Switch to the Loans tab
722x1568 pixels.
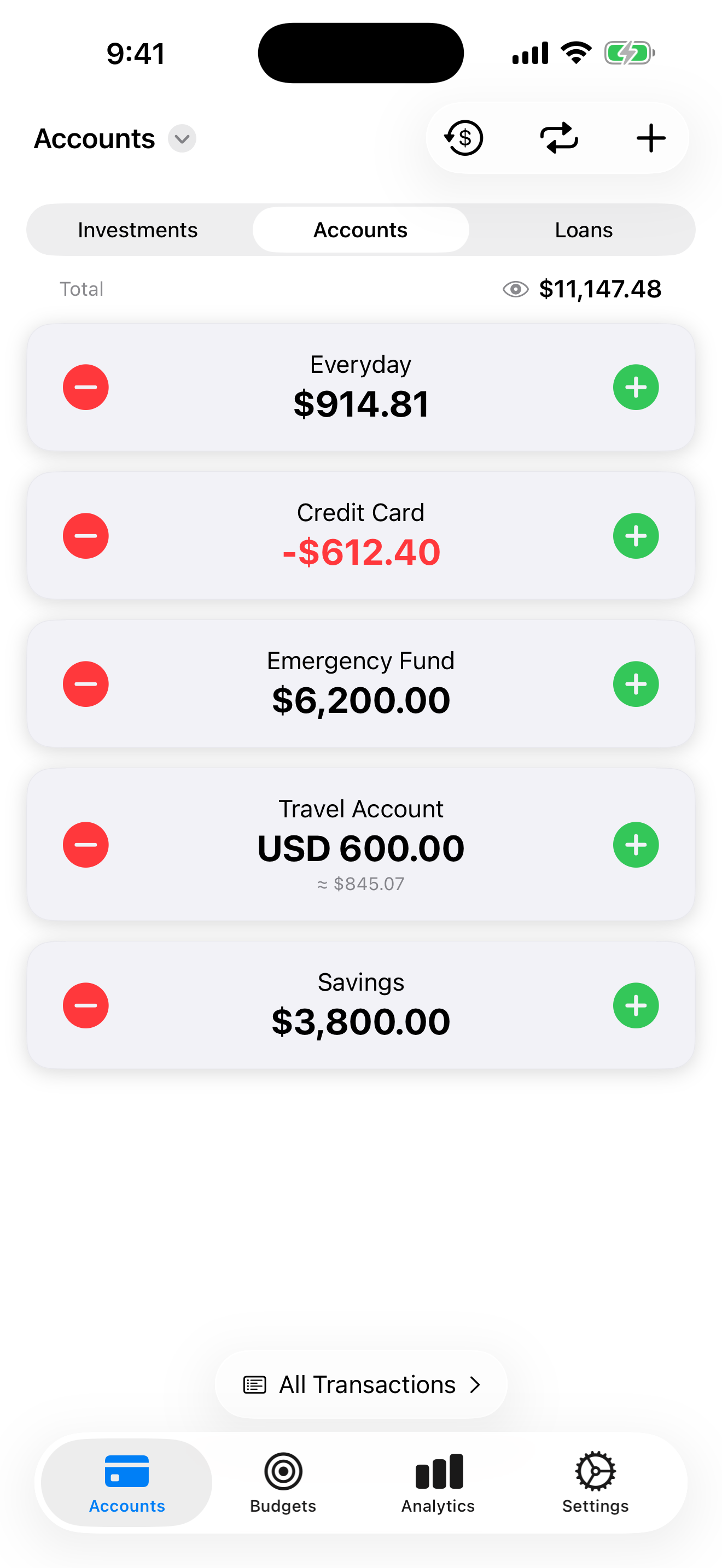(583, 230)
